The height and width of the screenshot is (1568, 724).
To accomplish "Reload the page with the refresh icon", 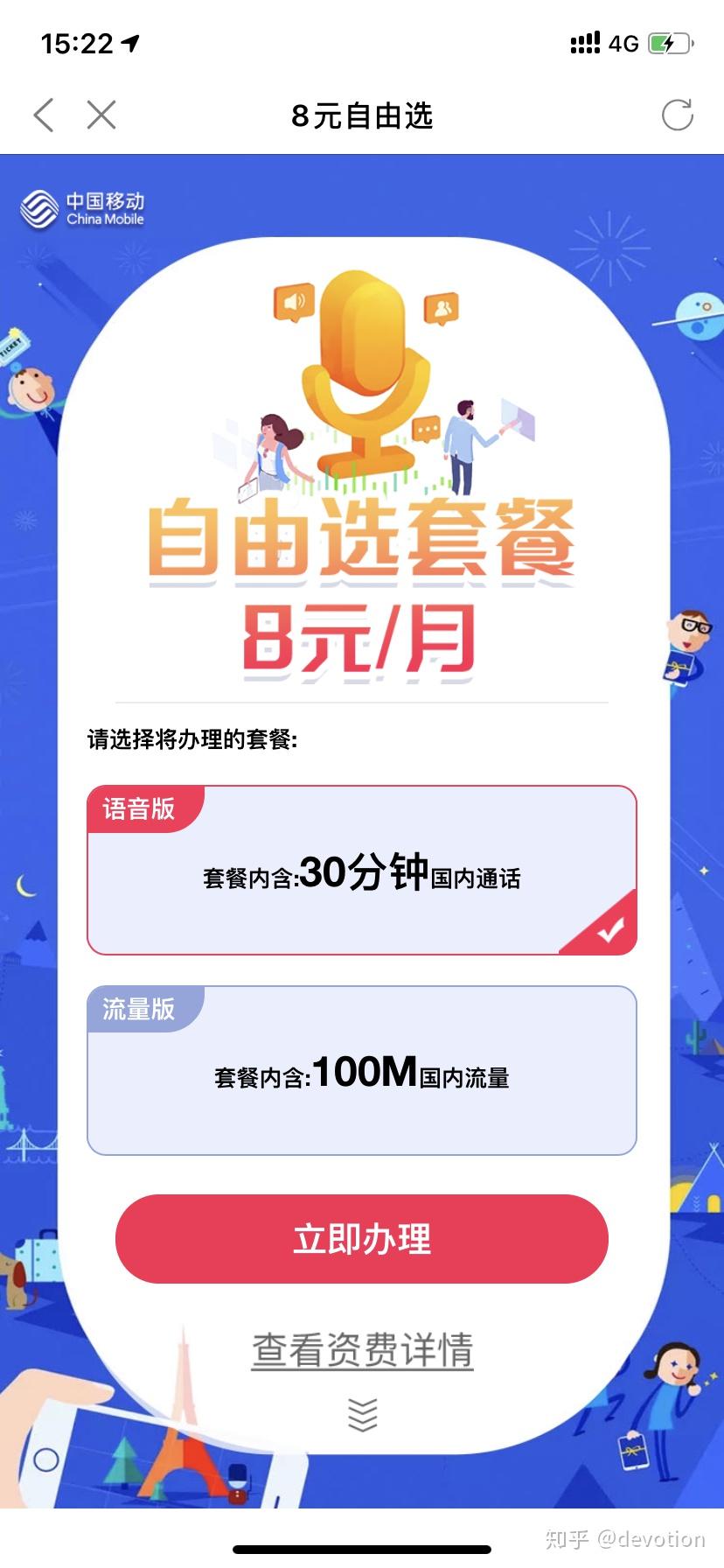I will coord(677,115).
